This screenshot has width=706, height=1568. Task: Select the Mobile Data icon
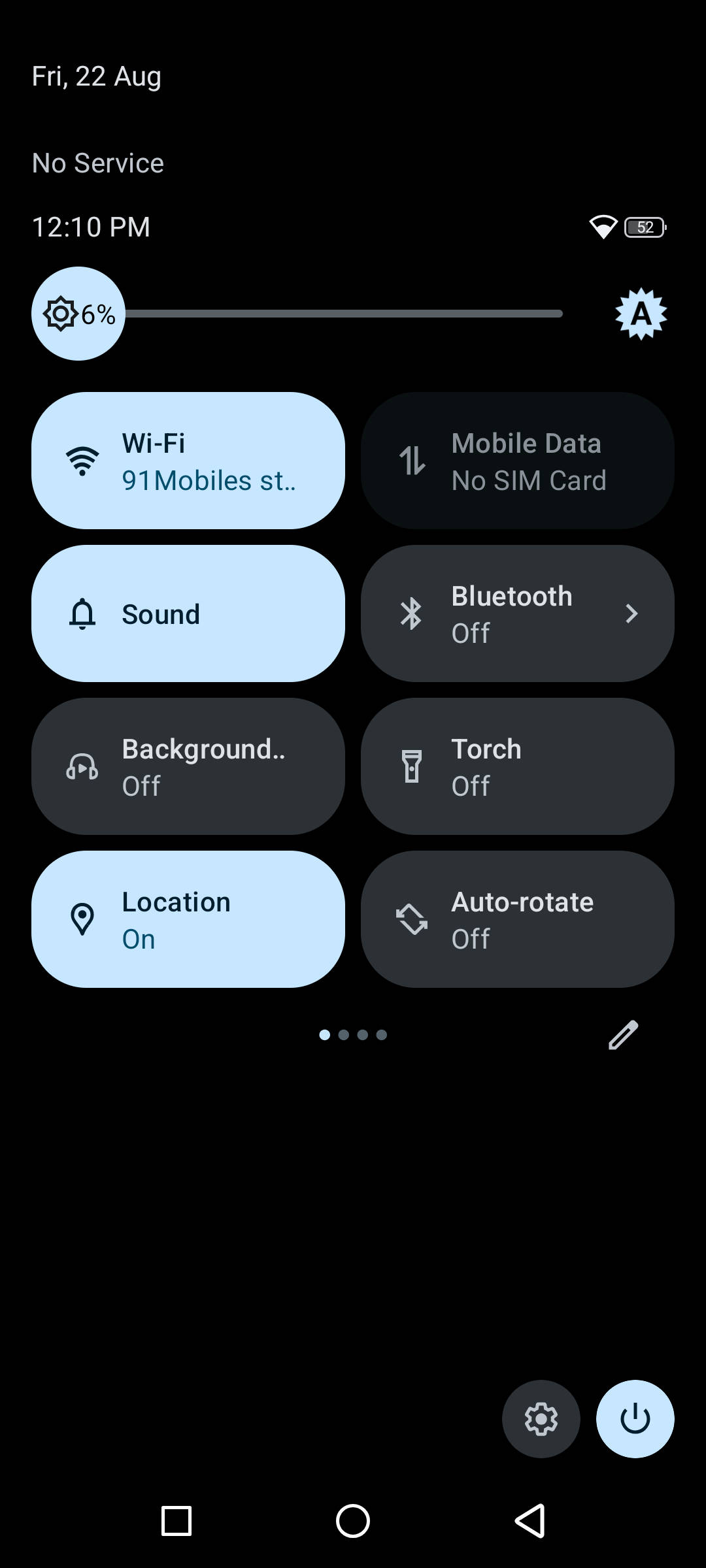click(411, 460)
